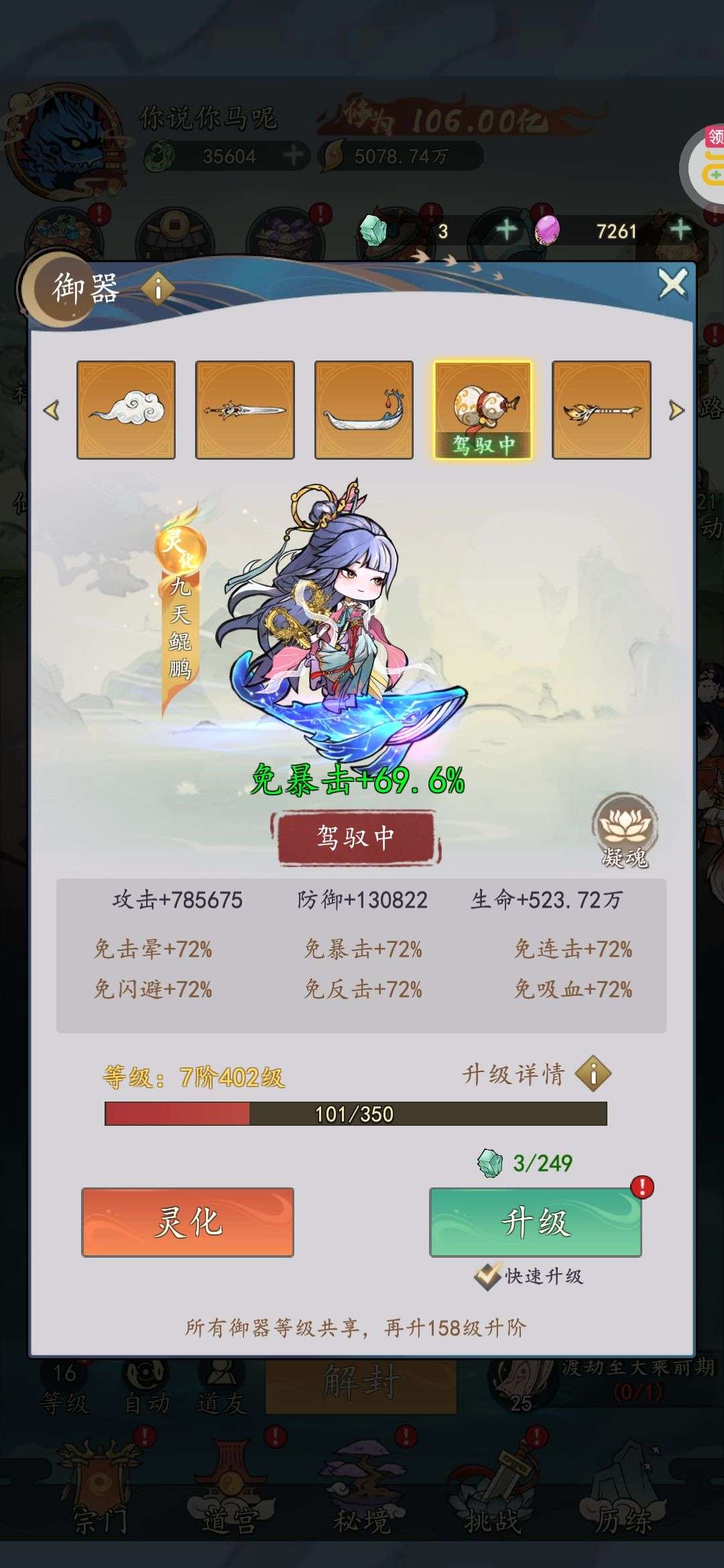Viewport: 724px width, 1568px height.
Task: Open 升级详情 info icon
Action: pos(593,1074)
